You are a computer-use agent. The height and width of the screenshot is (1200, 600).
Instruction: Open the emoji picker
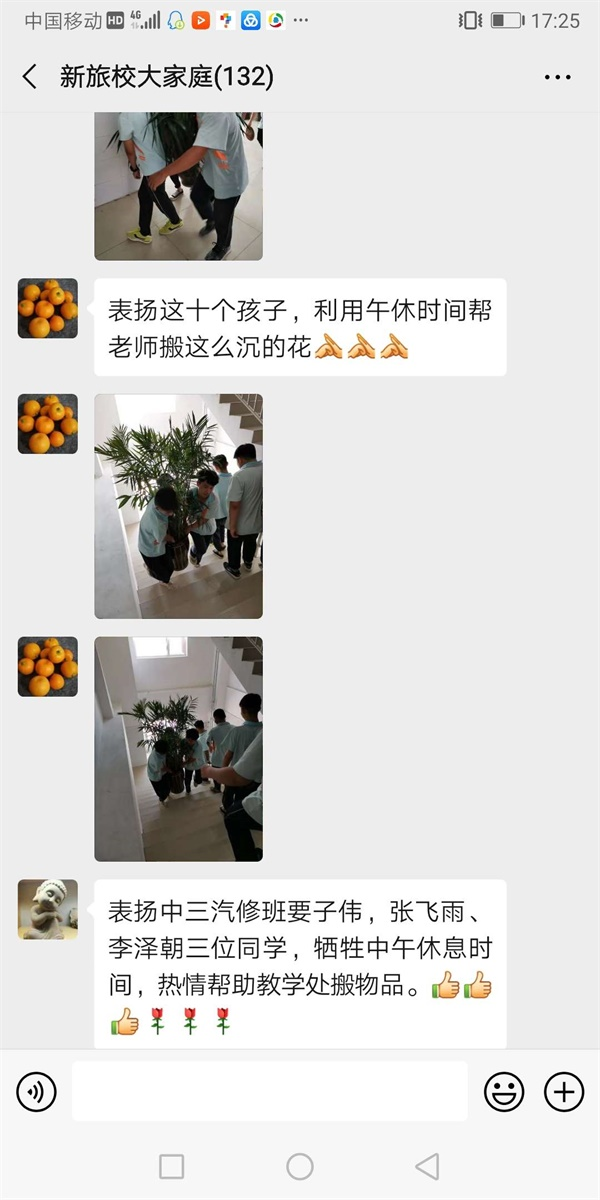(x=504, y=1091)
